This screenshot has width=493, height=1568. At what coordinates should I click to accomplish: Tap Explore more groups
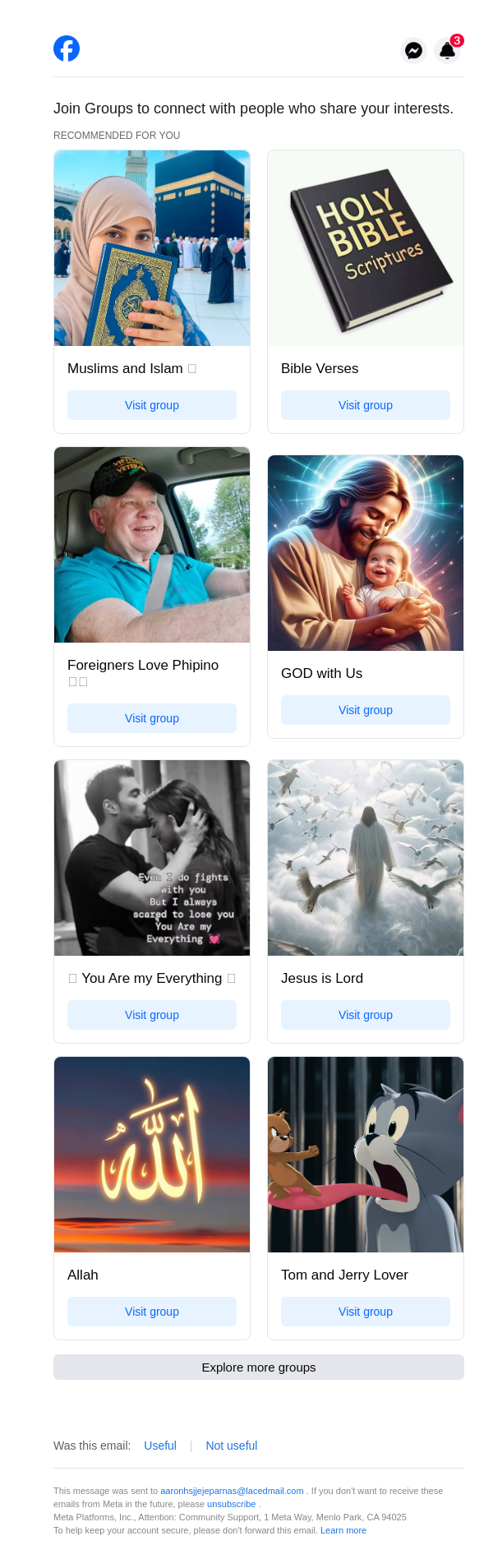pos(259,1367)
